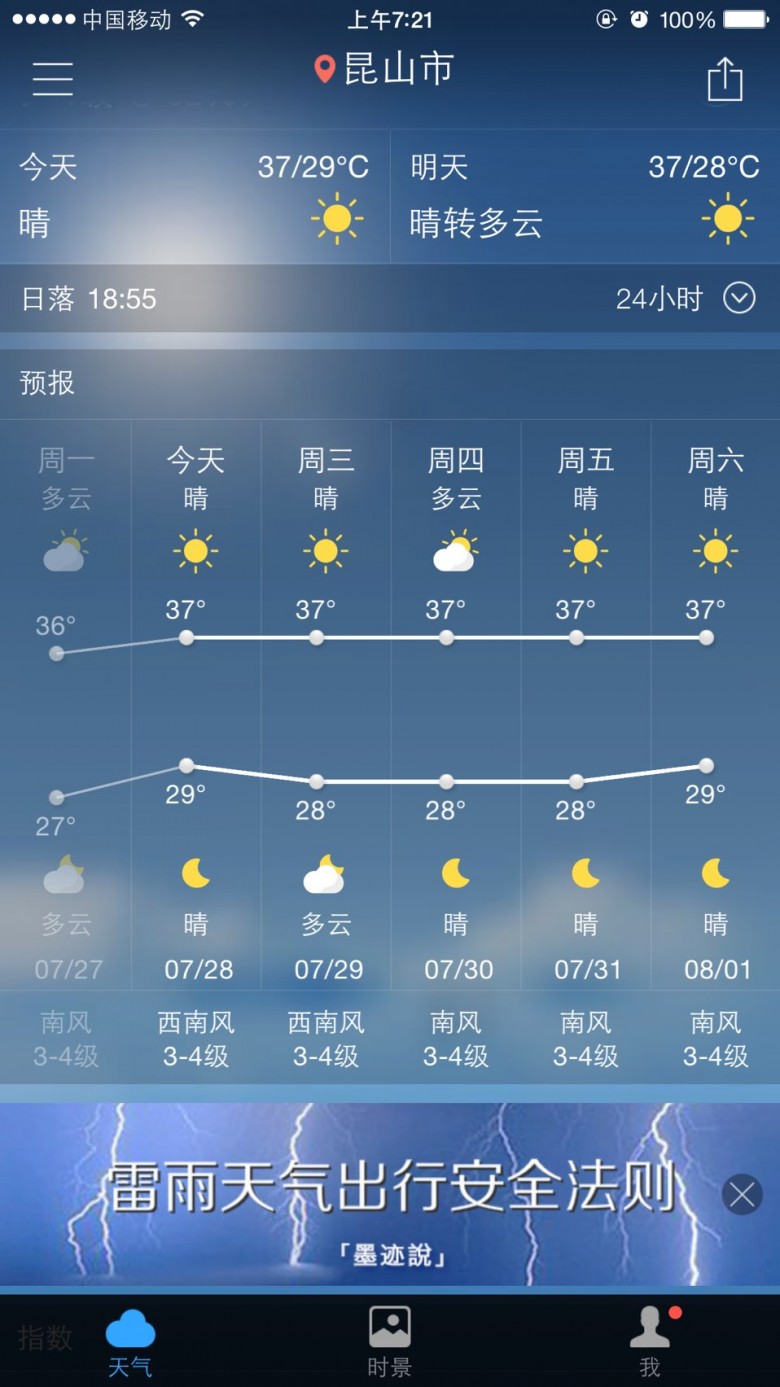The height and width of the screenshot is (1387, 780).
Task: Open the hamburger menu
Action: [x=52, y=78]
